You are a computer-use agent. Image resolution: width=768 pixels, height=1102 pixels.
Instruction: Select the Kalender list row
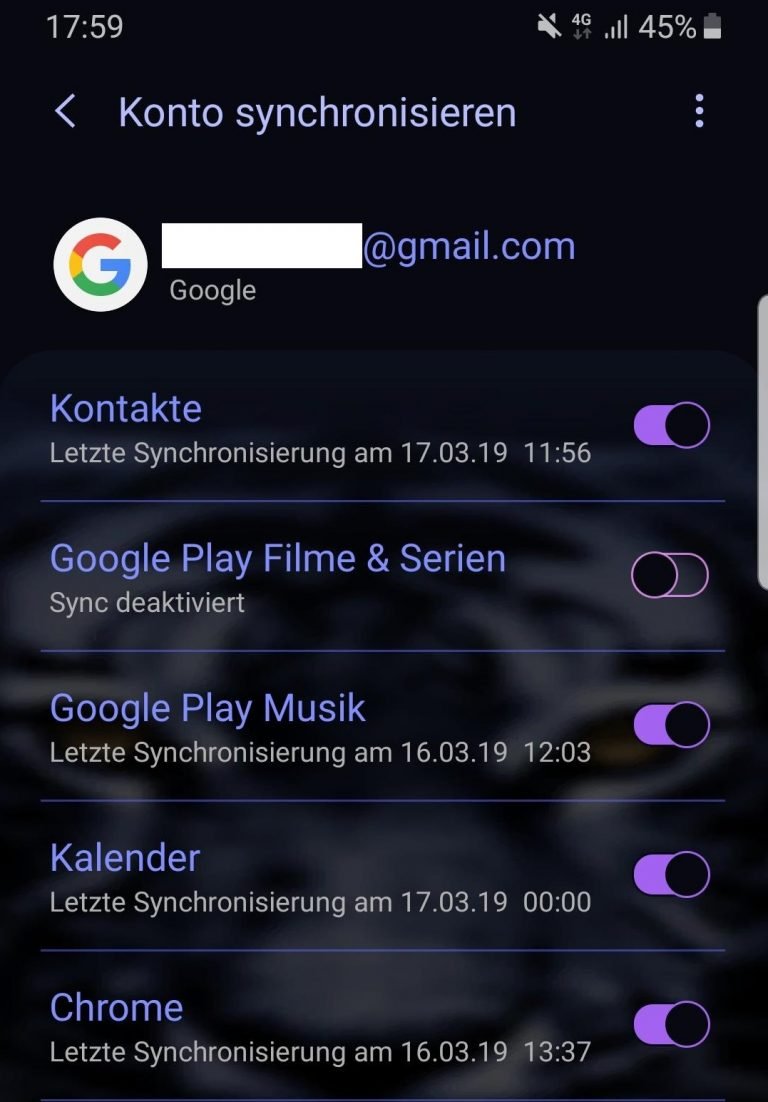[x=300, y=874]
